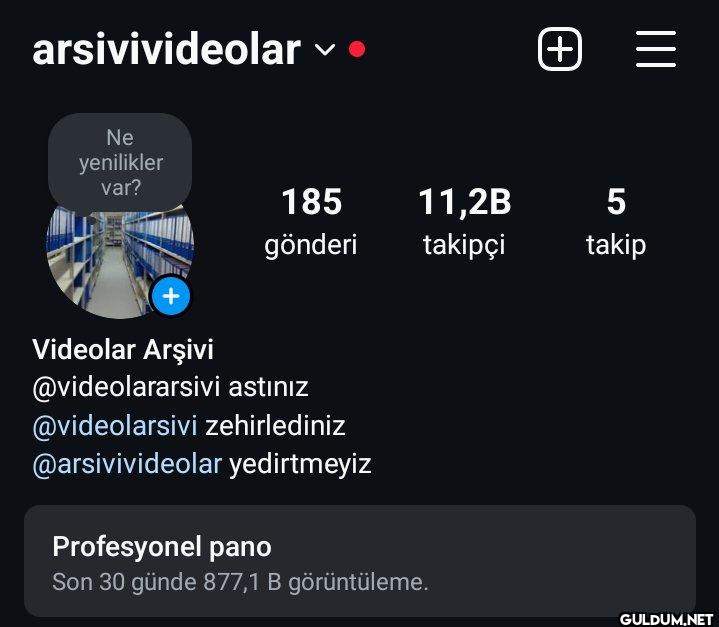Viewport: 719px width, 627px height.
Task: Open the hamburger menu
Action: tap(656, 49)
